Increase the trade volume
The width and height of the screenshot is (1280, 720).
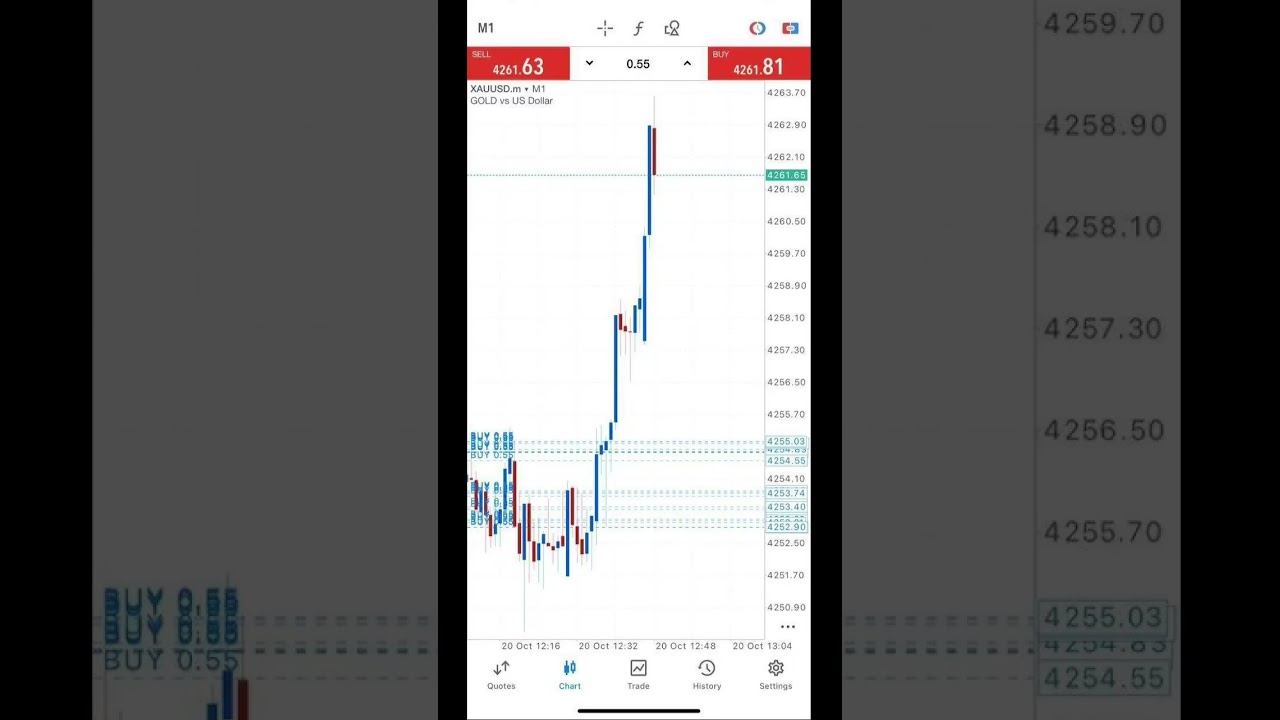pyautogui.click(x=687, y=64)
